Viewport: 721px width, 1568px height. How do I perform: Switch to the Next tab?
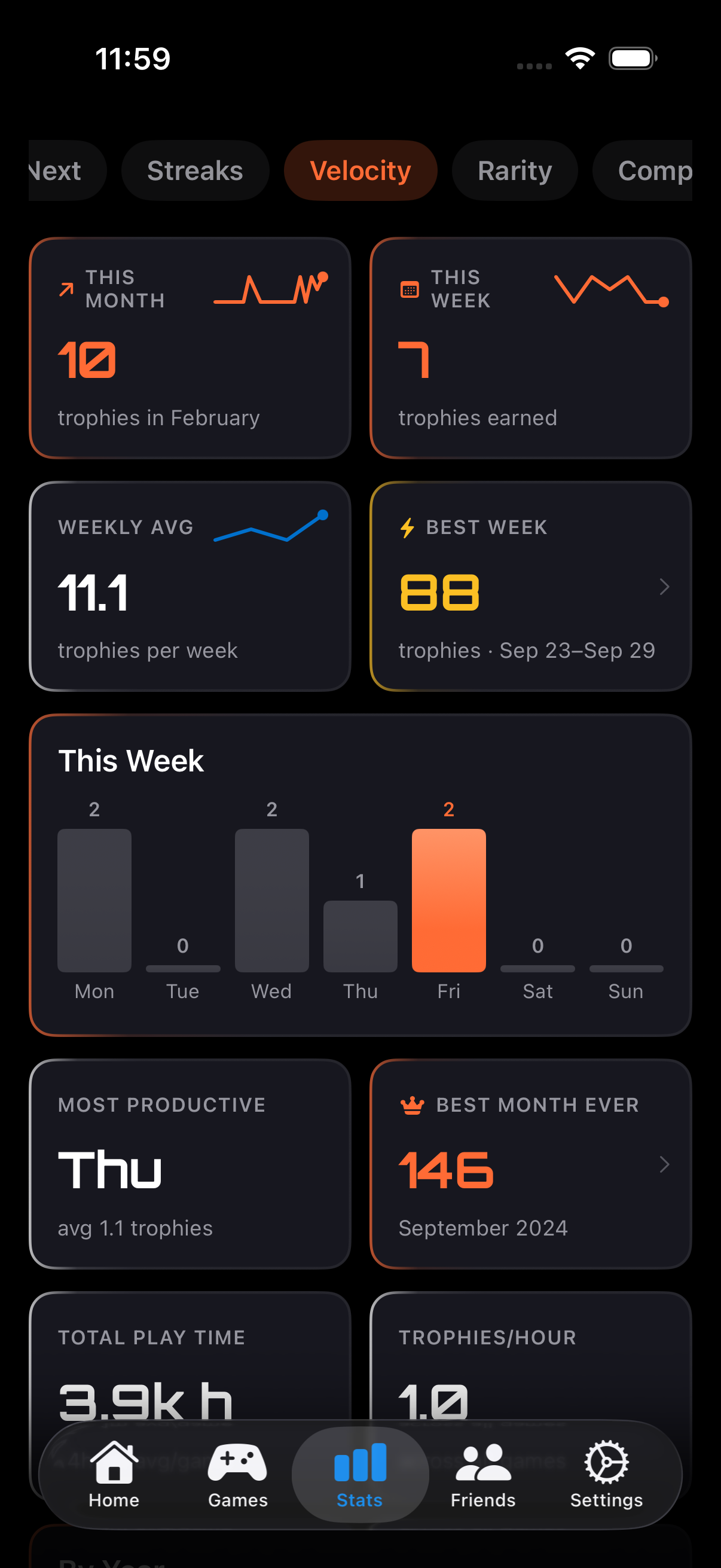56,170
